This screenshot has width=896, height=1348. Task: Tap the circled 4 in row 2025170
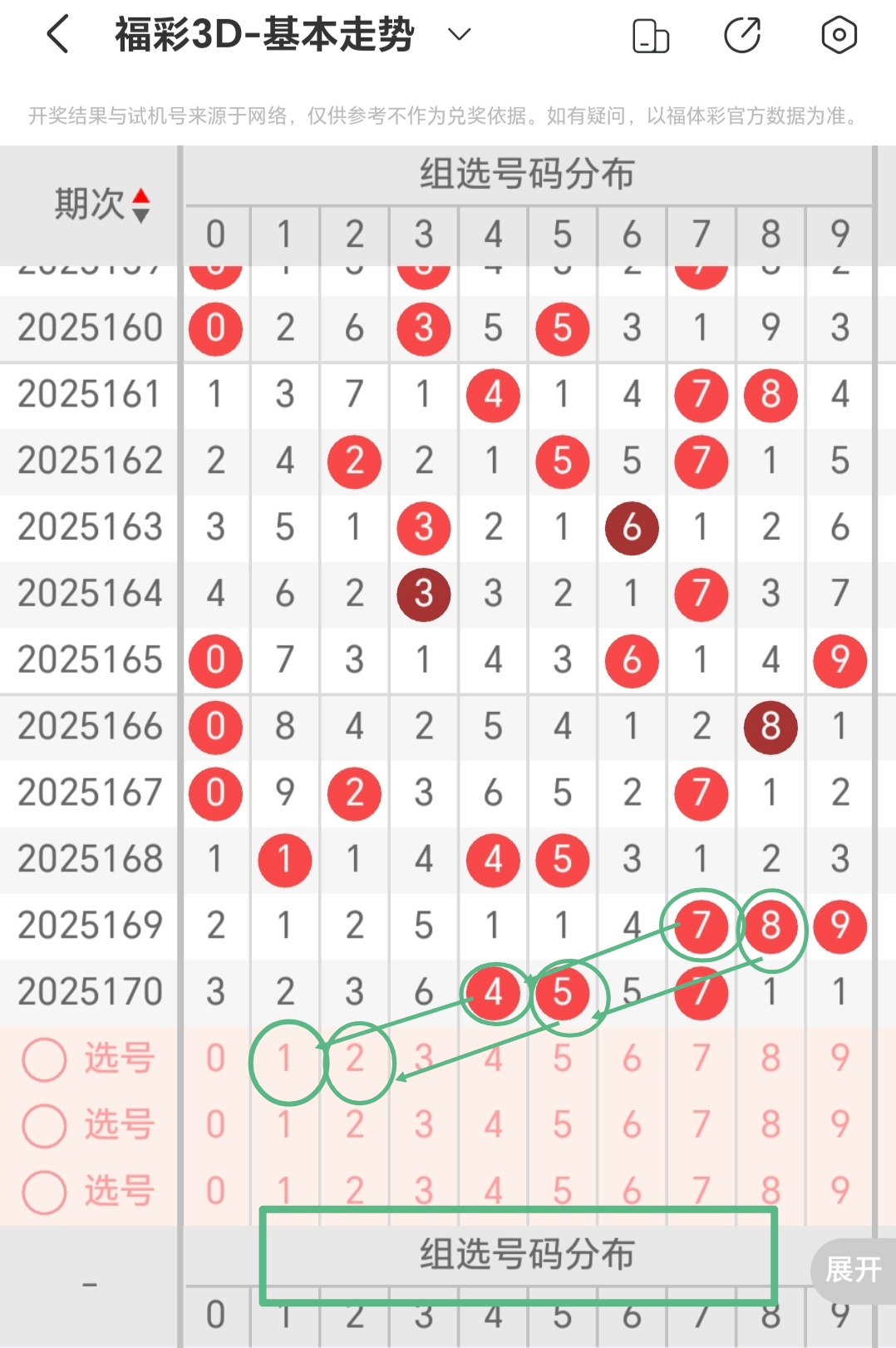tap(494, 991)
